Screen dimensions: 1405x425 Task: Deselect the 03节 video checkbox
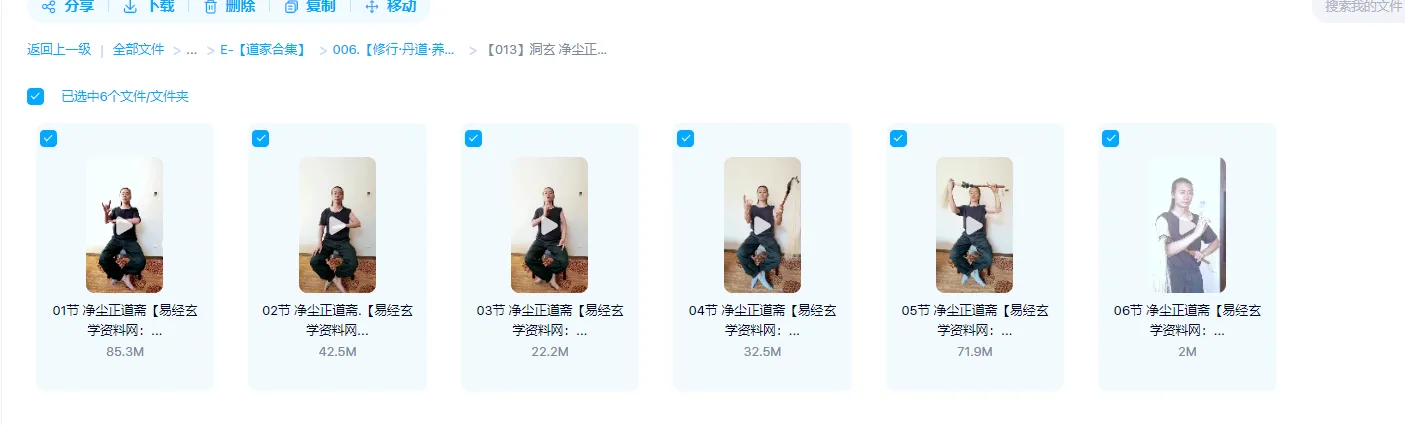[x=473, y=139]
